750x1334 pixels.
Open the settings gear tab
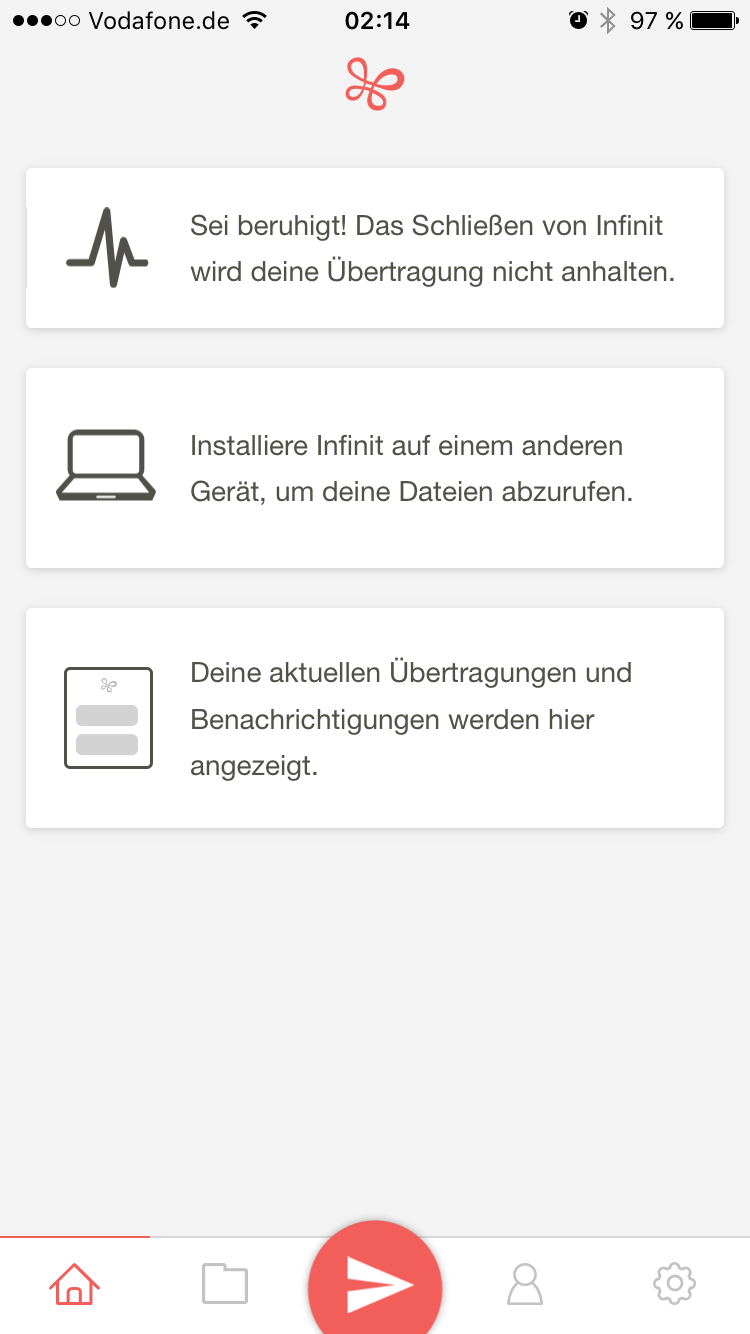click(674, 1283)
